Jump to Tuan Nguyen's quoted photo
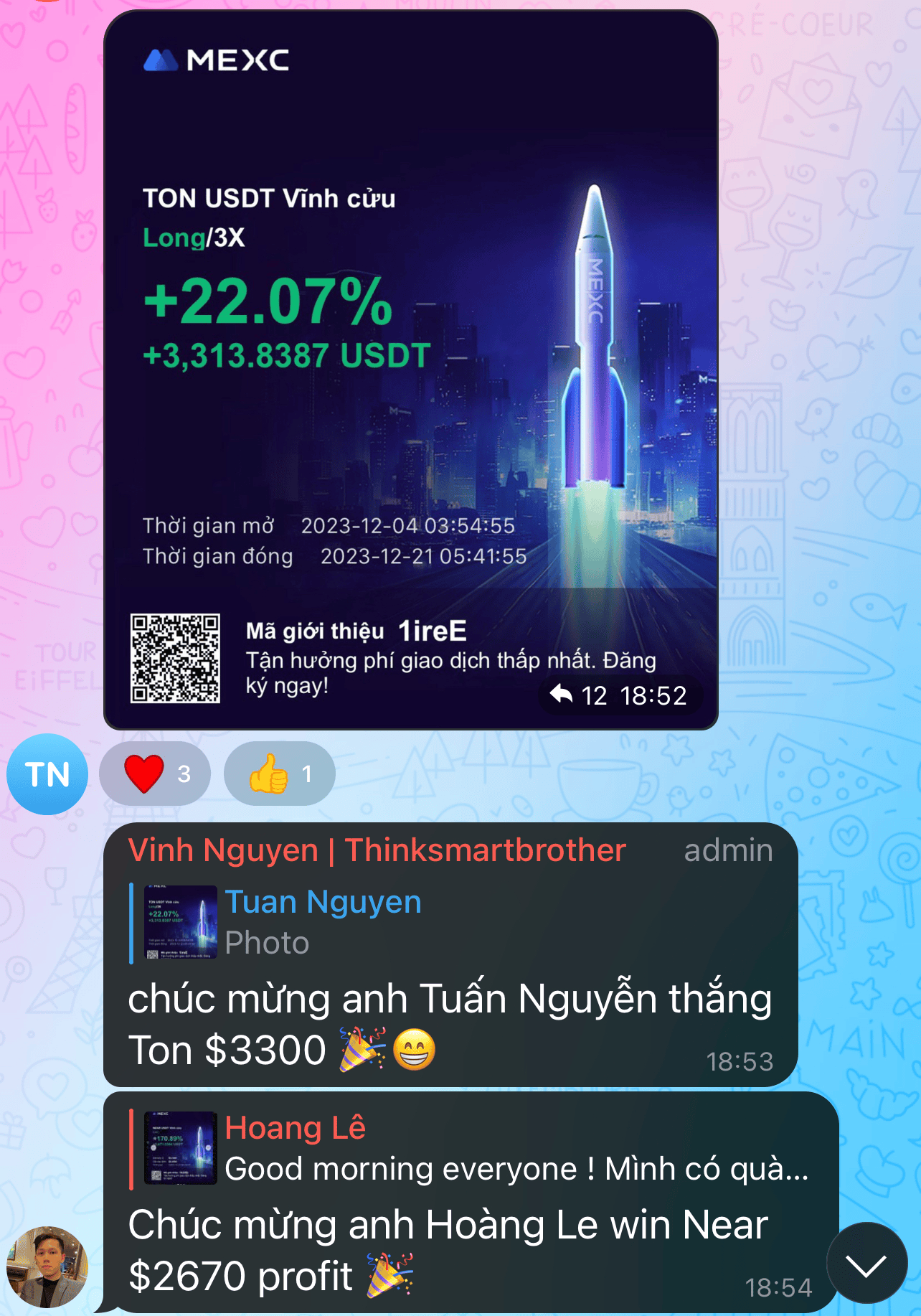The image size is (921, 1316). 323,923
